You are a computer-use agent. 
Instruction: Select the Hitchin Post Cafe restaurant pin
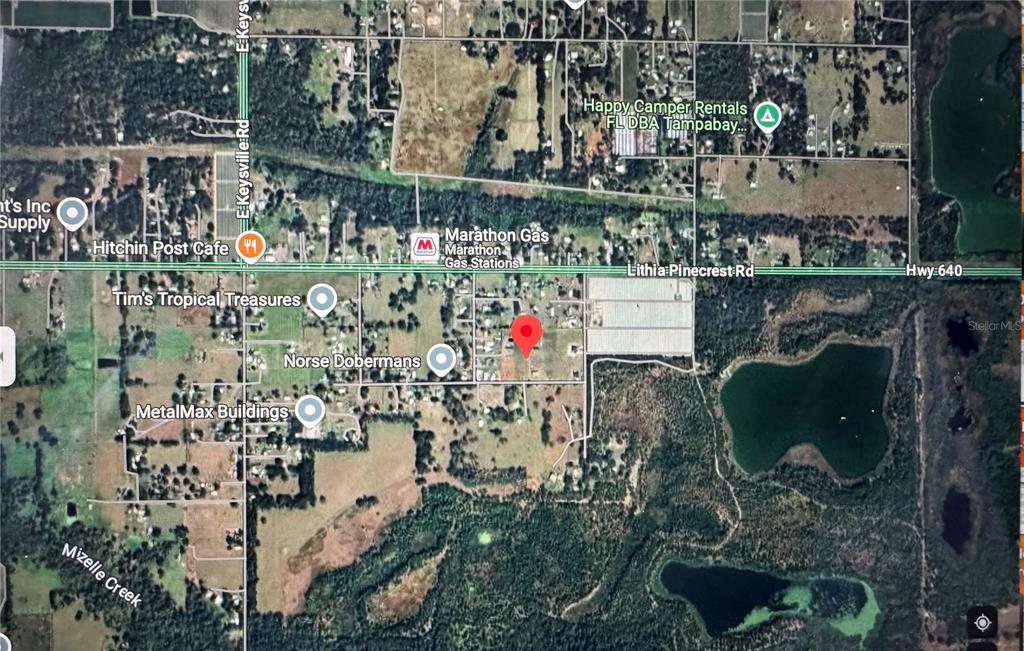250,246
